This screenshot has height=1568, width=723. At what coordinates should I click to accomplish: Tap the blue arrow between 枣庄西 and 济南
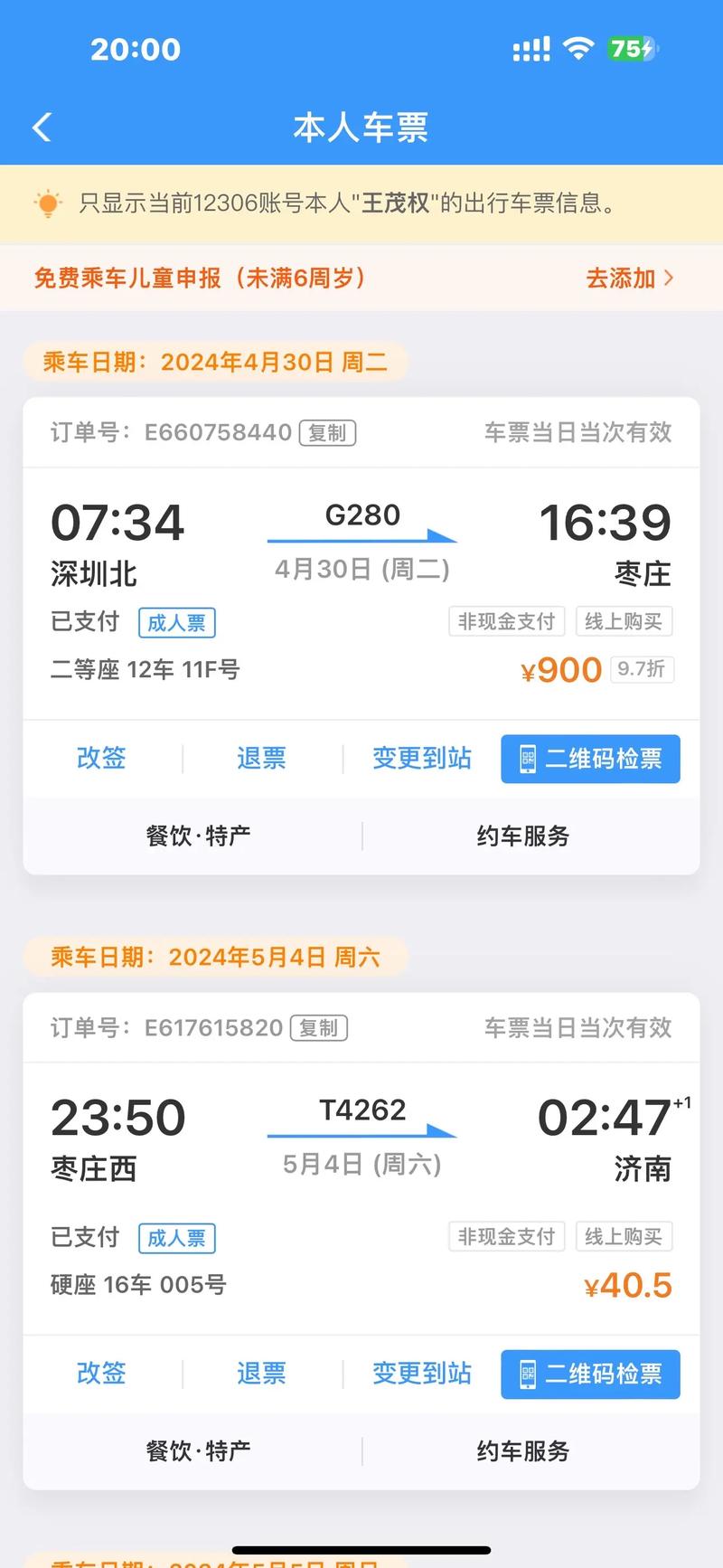point(361,1130)
